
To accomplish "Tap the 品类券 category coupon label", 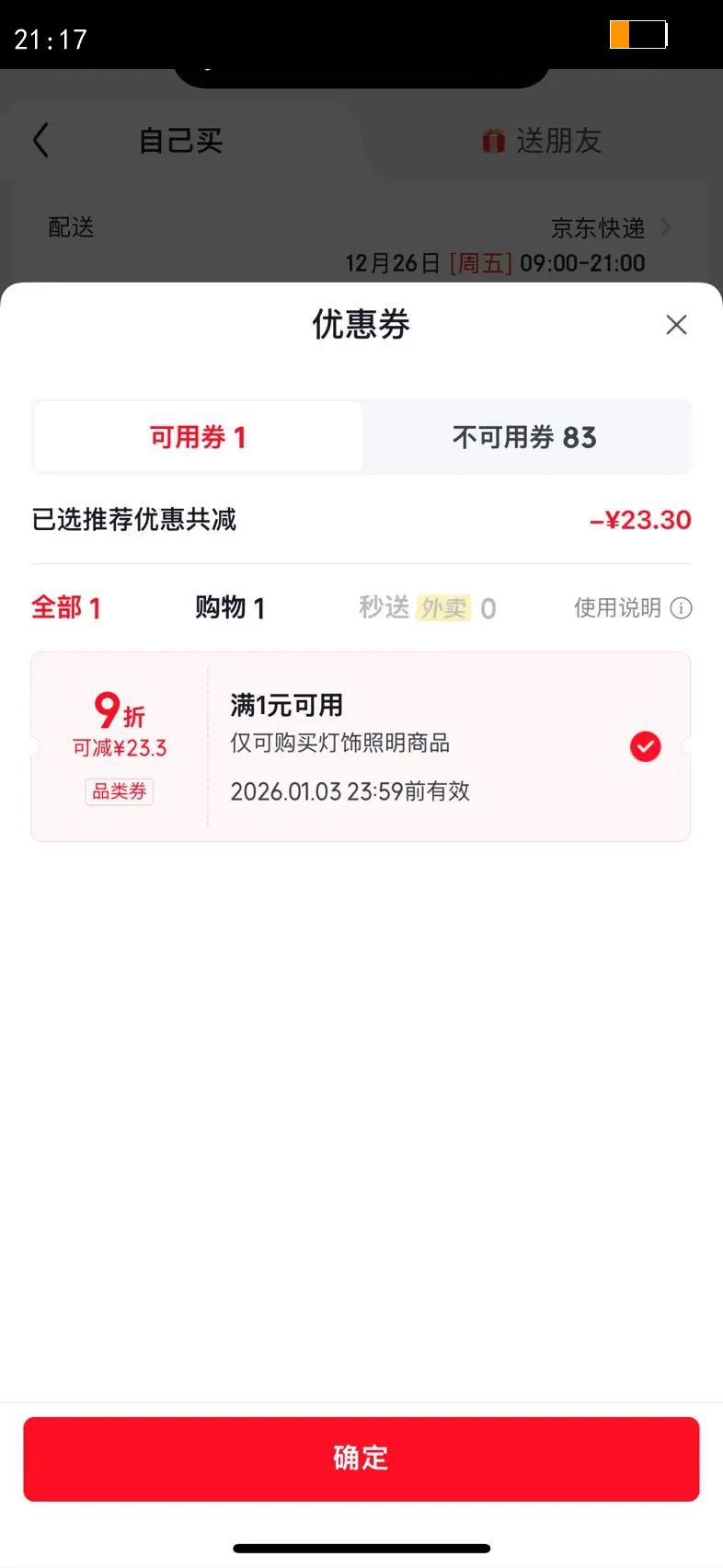I will pyautogui.click(x=119, y=792).
